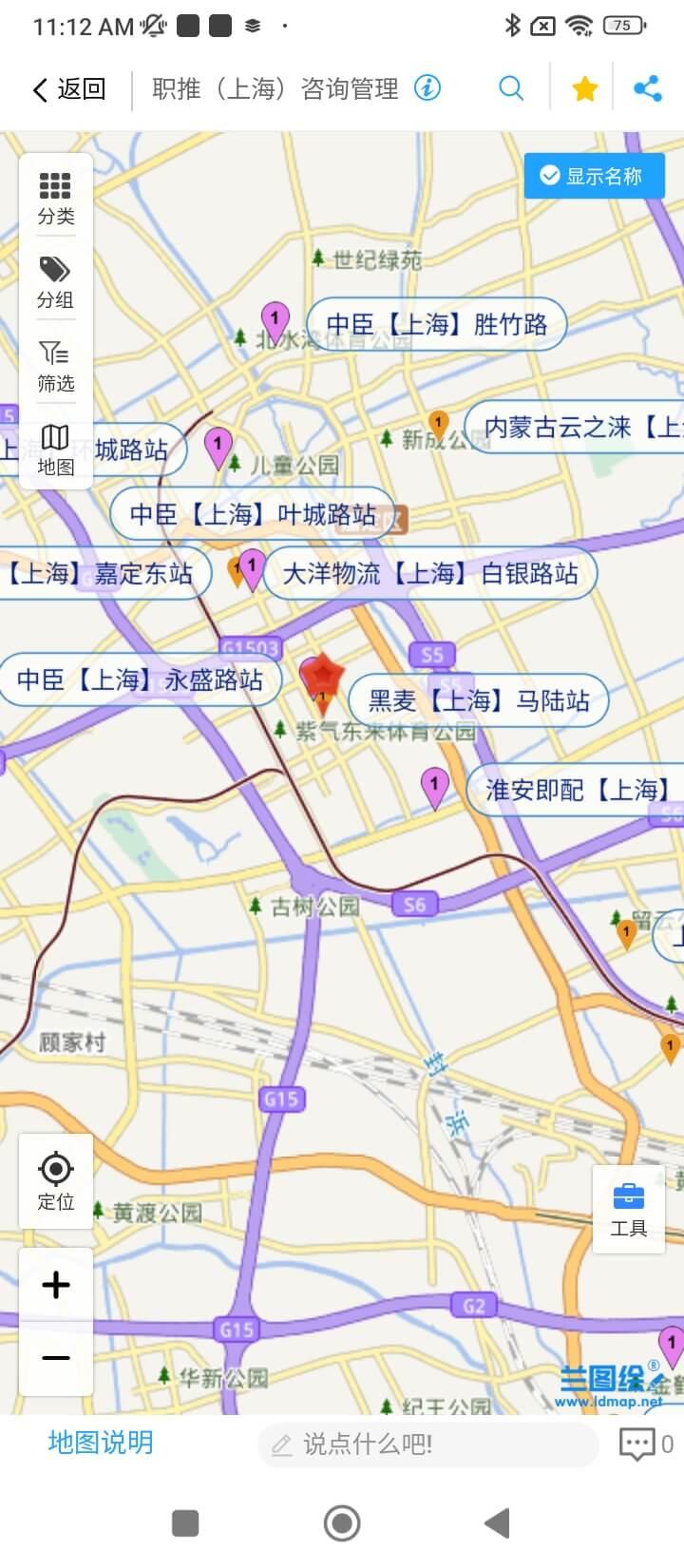The height and width of the screenshot is (1568, 684).
Task: Open the search magnifier
Action: (511, 88)
